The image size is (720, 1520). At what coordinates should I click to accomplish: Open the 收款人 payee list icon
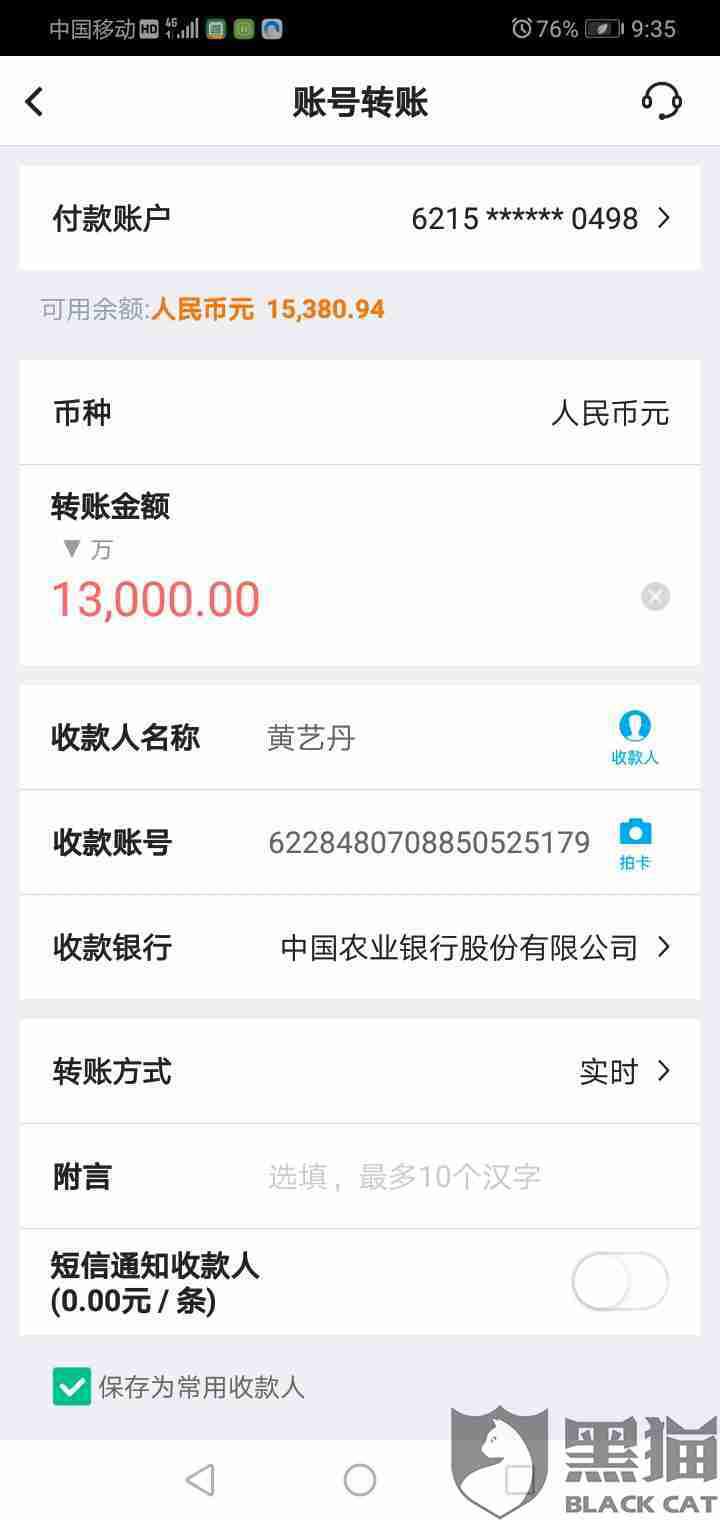point(634,737)
